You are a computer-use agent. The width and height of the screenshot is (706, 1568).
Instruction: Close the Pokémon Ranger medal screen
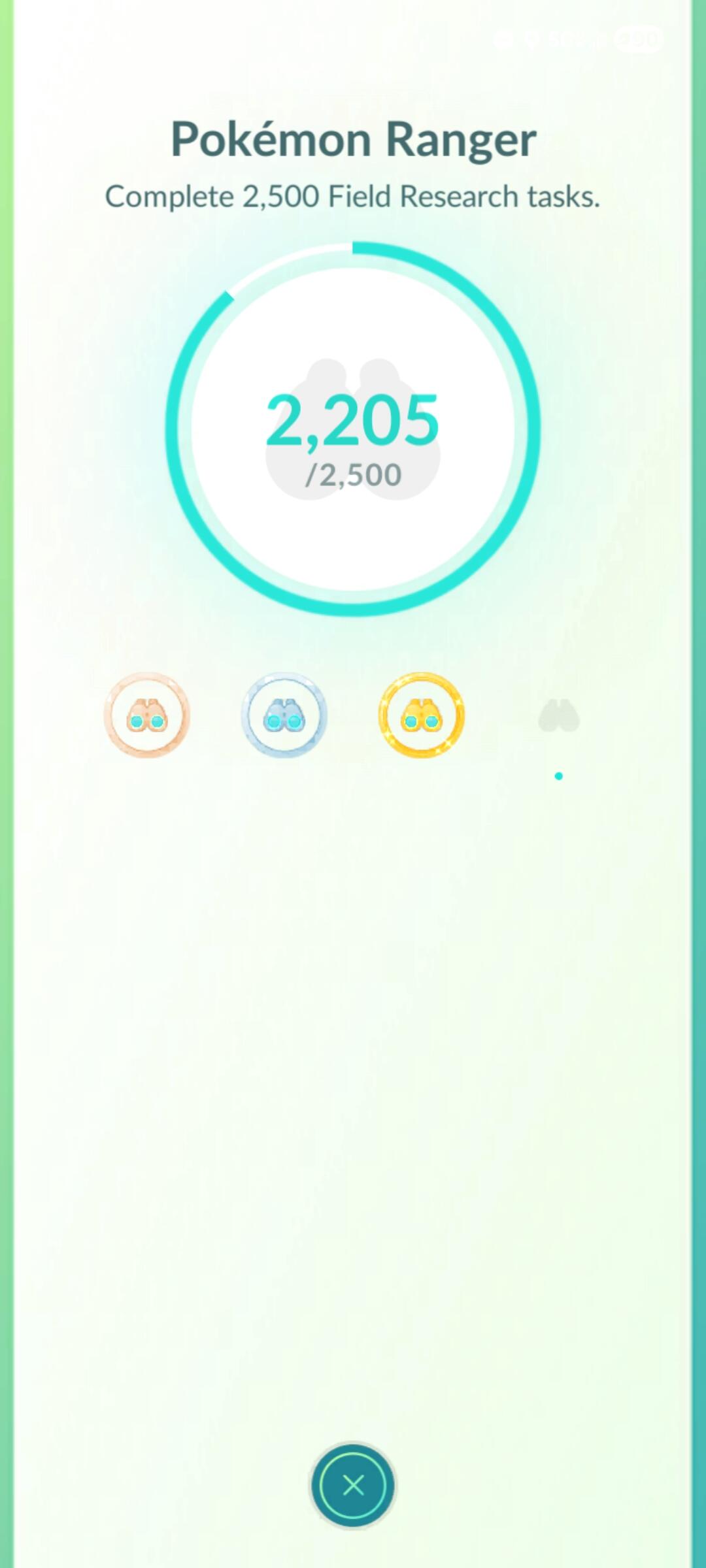tap(353, 1485)
